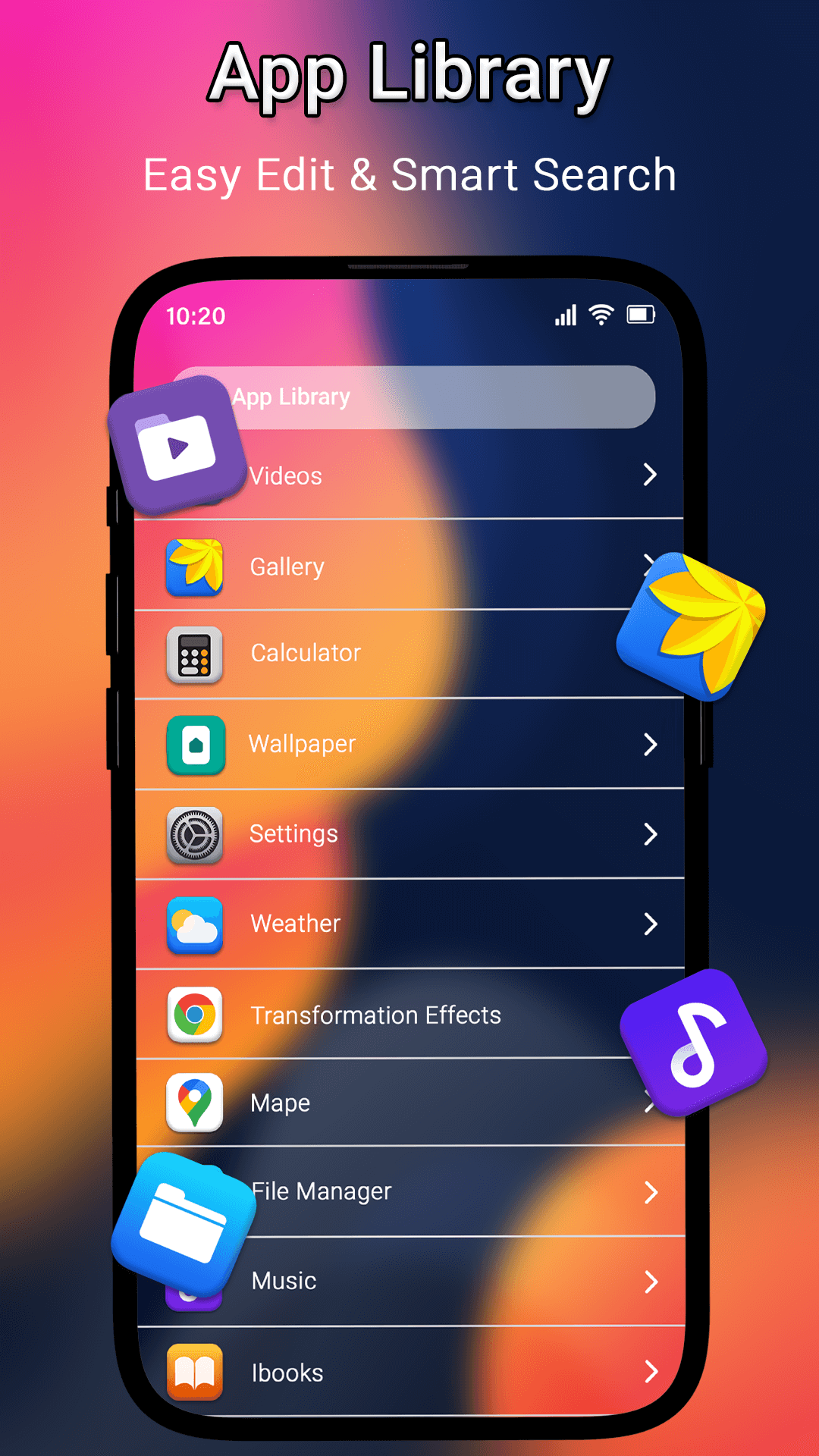This screenshot has width=819, height=1456.
Task: Click the Wi-Fi indicator in the status bar
Action: [602, 315]
